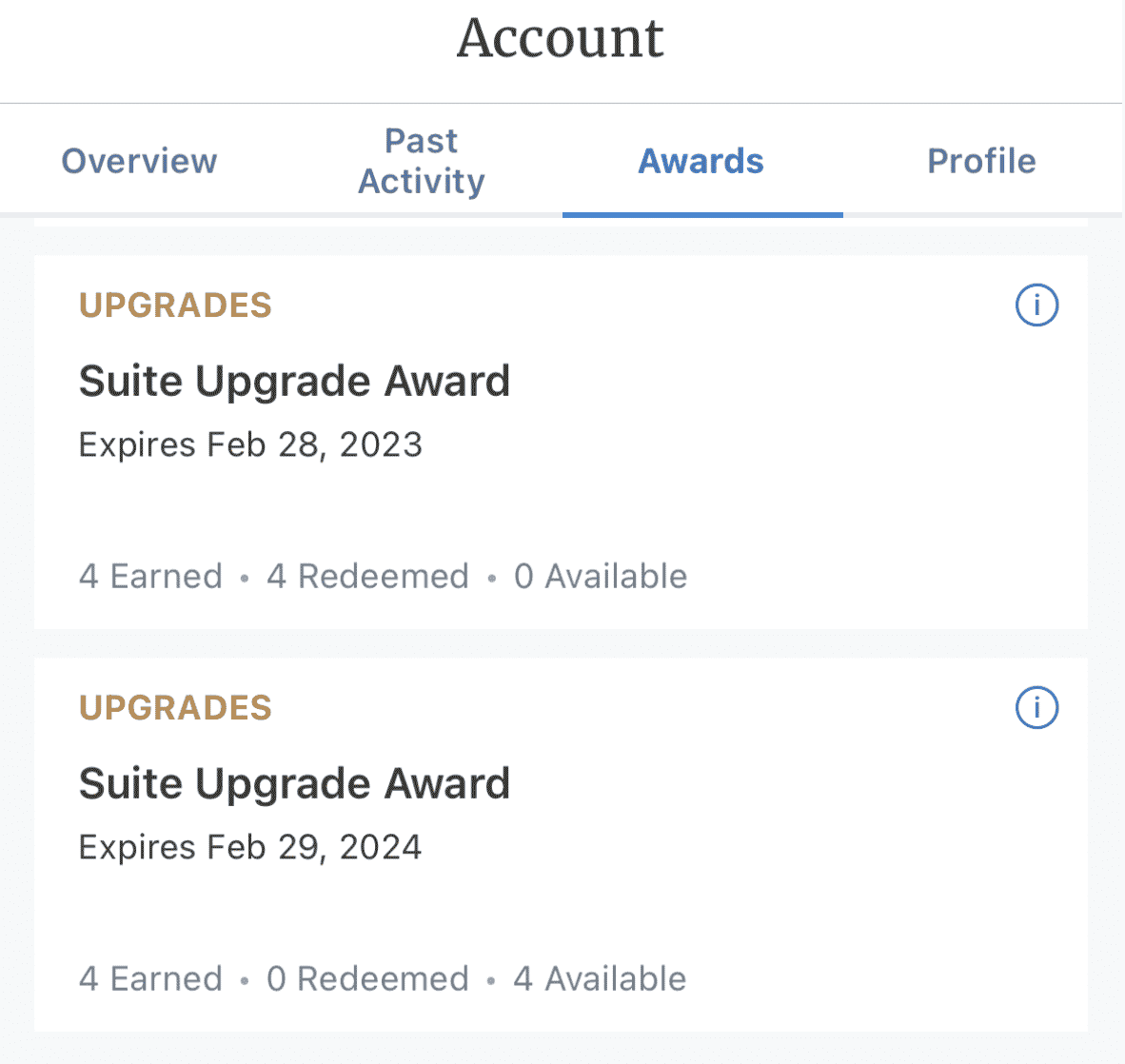Open Suite Upgrade Award expiring Feb 29, 2024
The width and height of the screenshot is (1125, 1064).
294,784
